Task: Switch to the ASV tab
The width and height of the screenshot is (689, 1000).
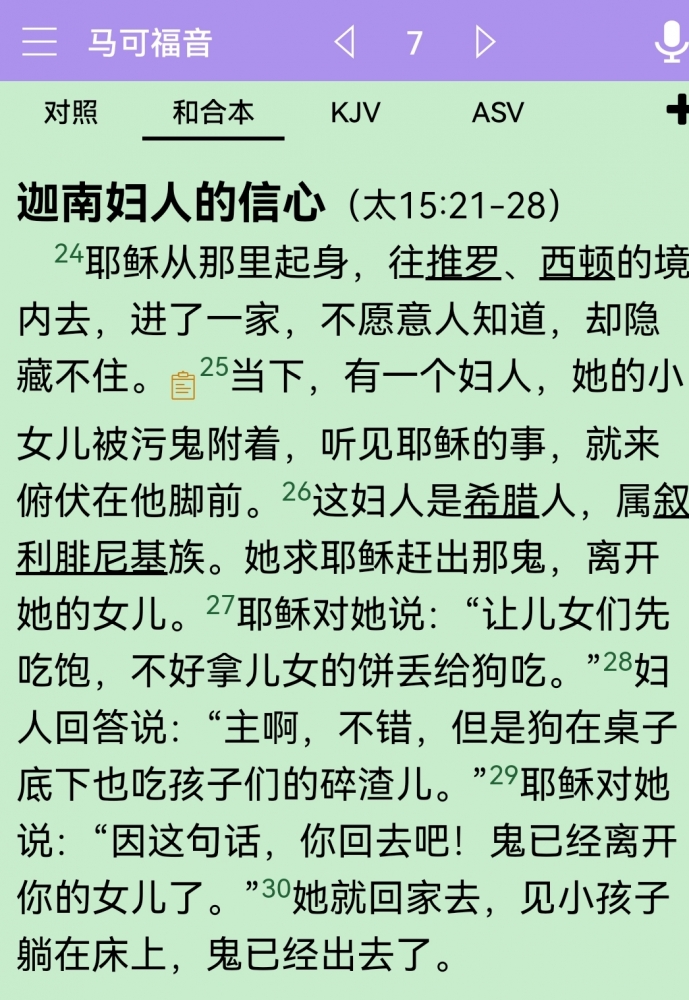Action: (x=498, y=112)
